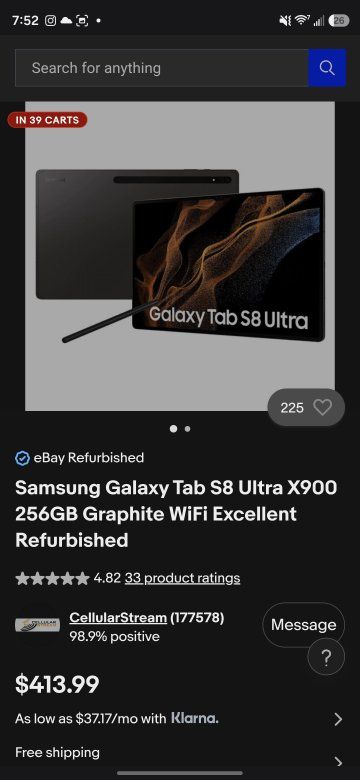This screenshot has width=360, height=780.
Task: Expand Klarna monthly payment details
Action: 180,719
